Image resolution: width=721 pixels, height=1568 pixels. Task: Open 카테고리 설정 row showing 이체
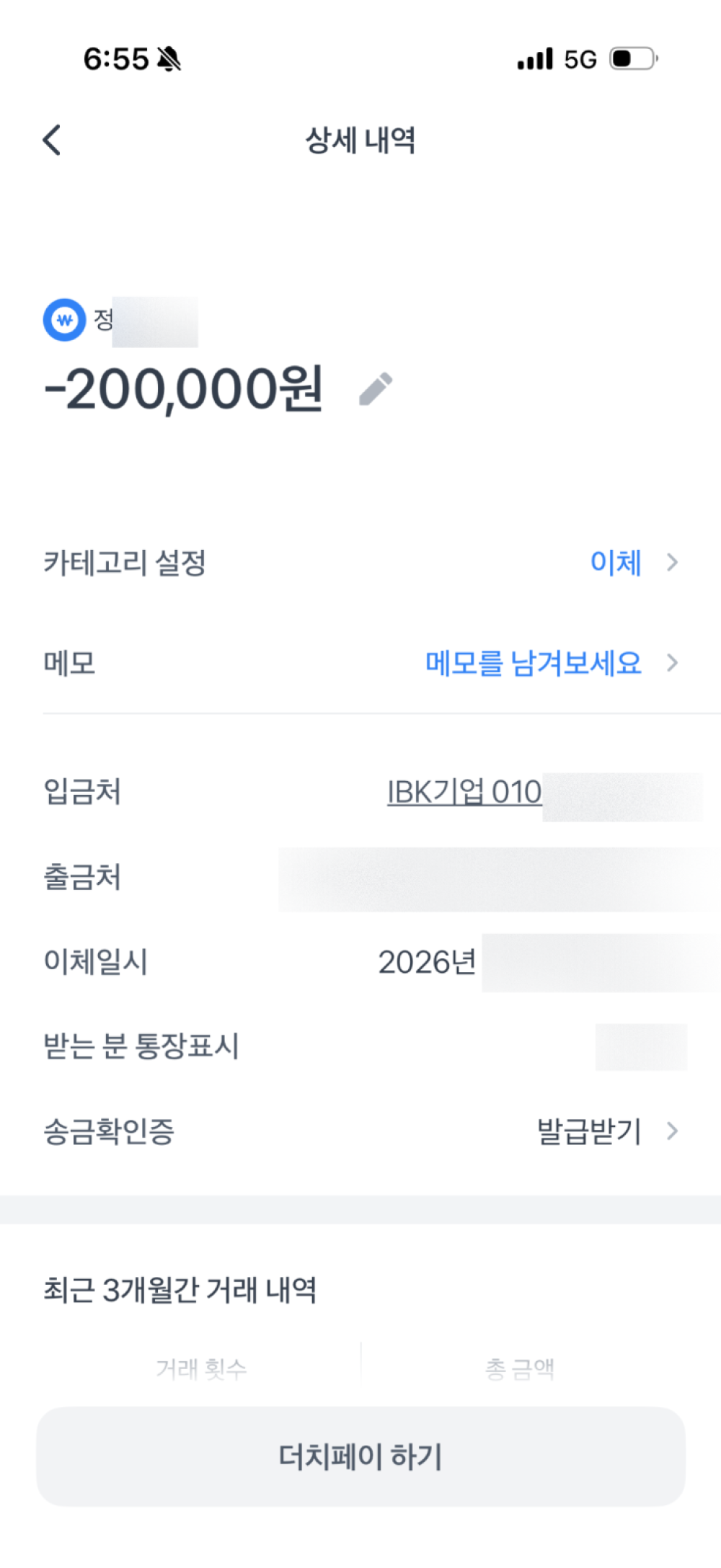pyautogui.click(x=360, y=562)
